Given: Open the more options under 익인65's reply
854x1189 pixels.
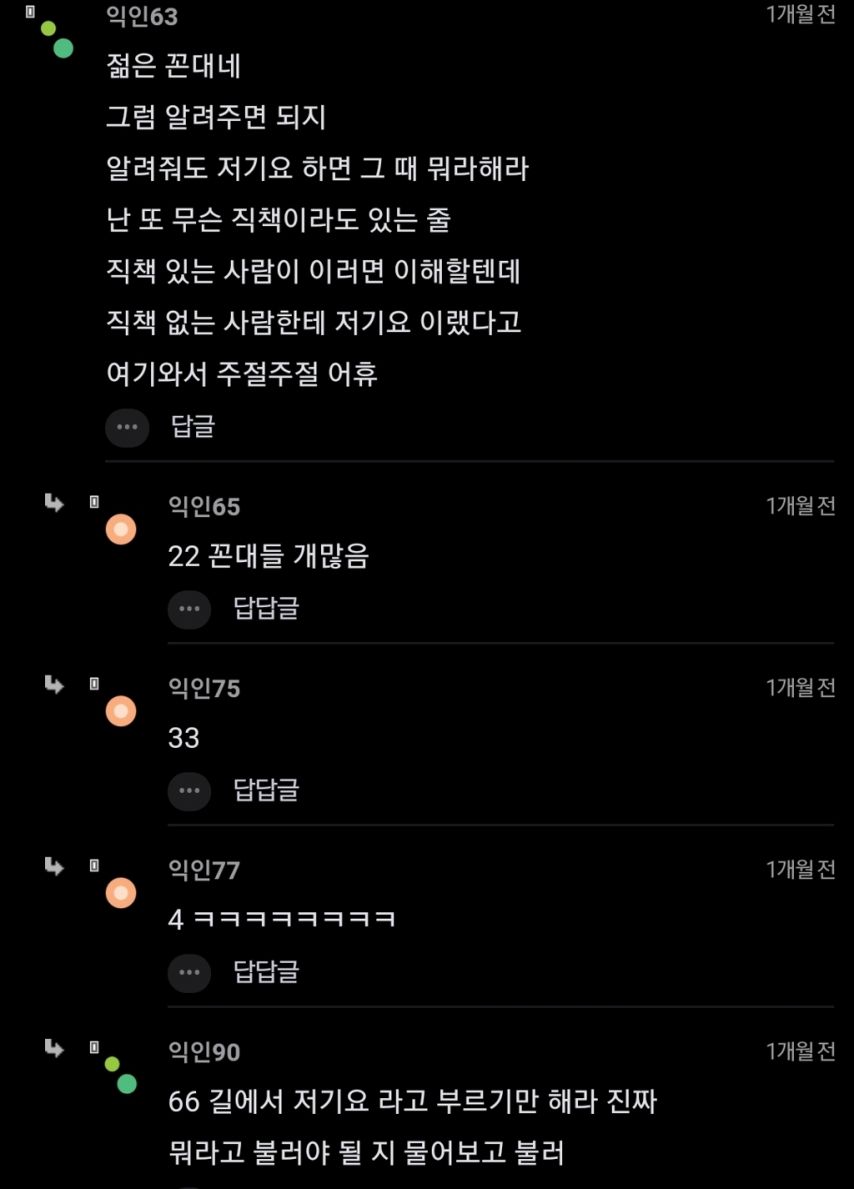Looking at the screenshot, I should point(189,609).
